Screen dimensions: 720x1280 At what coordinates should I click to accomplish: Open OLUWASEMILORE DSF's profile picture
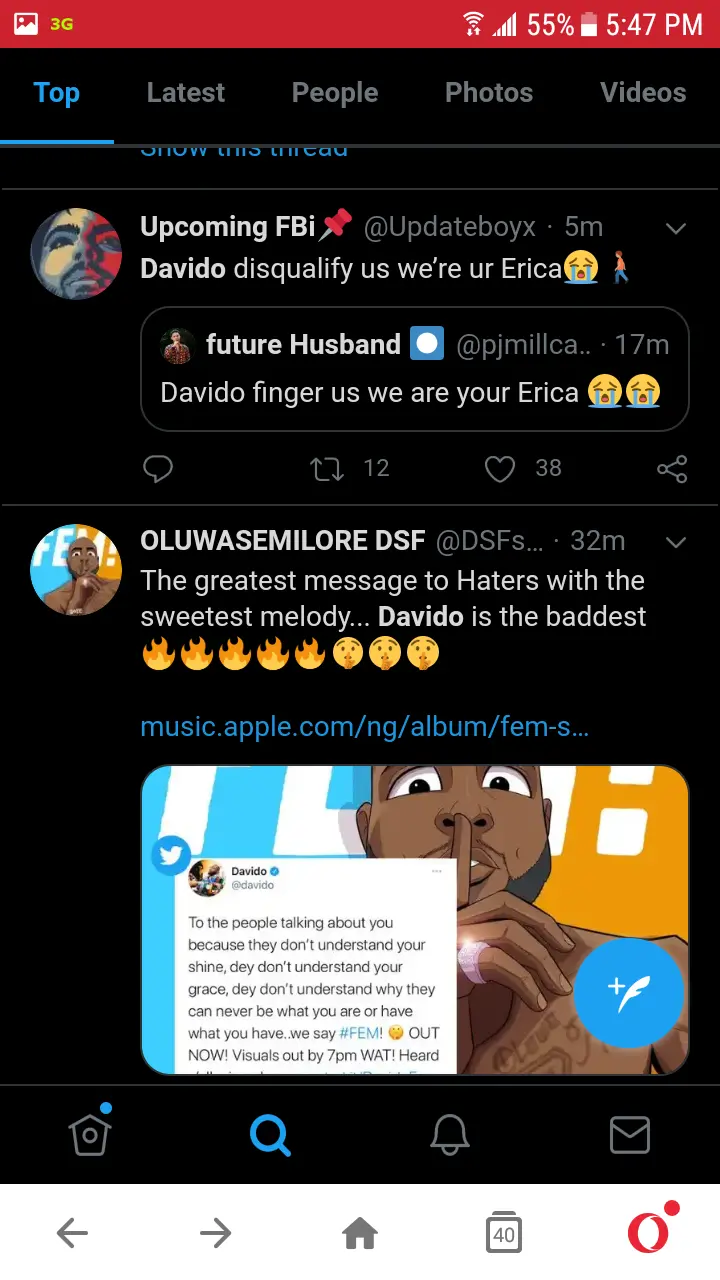pyautogui.click(x=76, y=570)
